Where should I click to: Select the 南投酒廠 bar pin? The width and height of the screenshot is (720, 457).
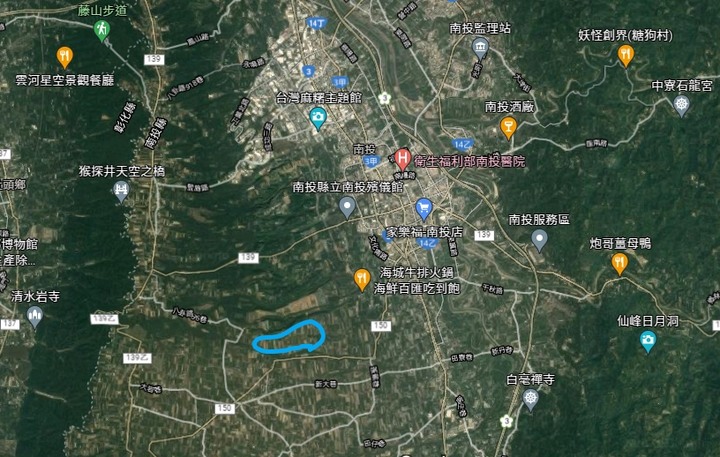(508, 126)
